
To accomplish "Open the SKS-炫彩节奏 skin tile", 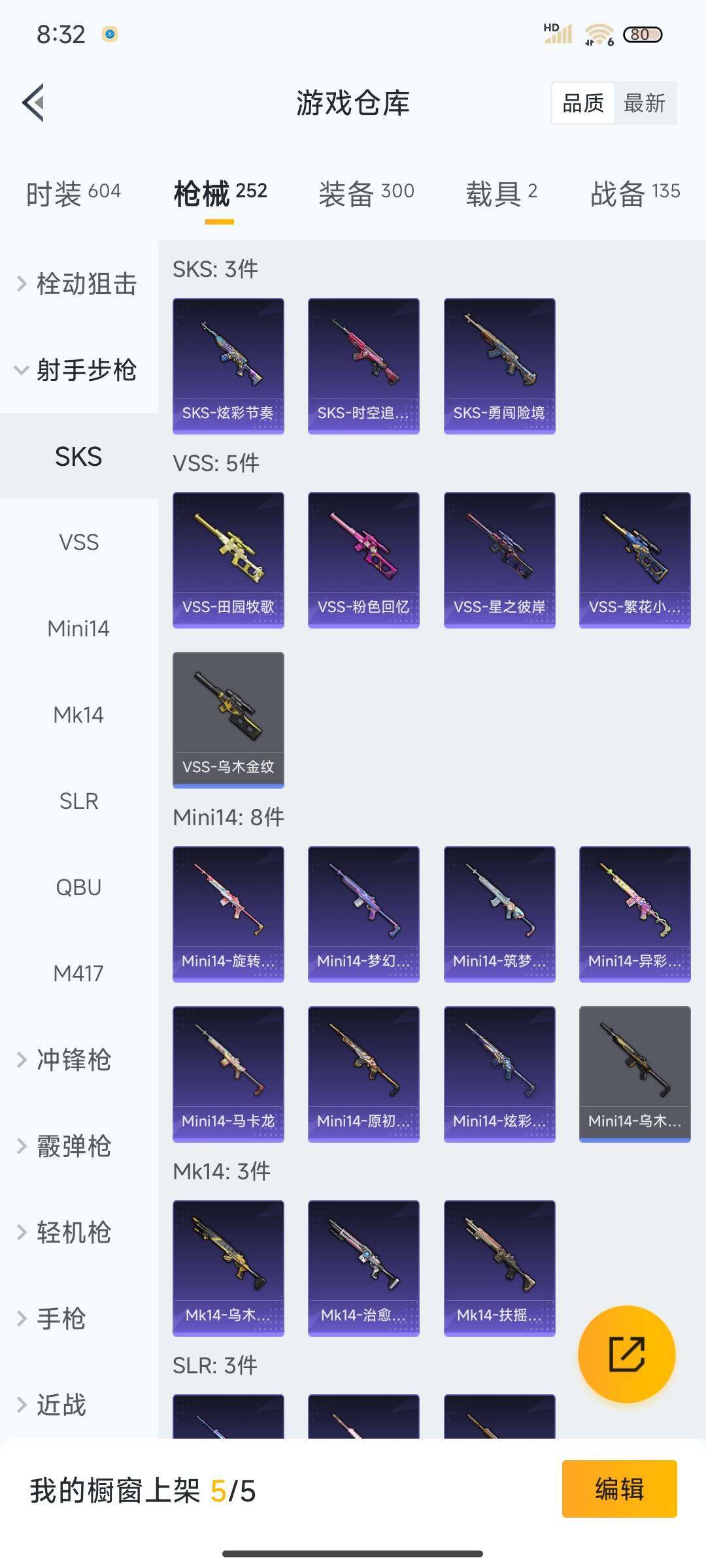I will (x=228, y=366).
